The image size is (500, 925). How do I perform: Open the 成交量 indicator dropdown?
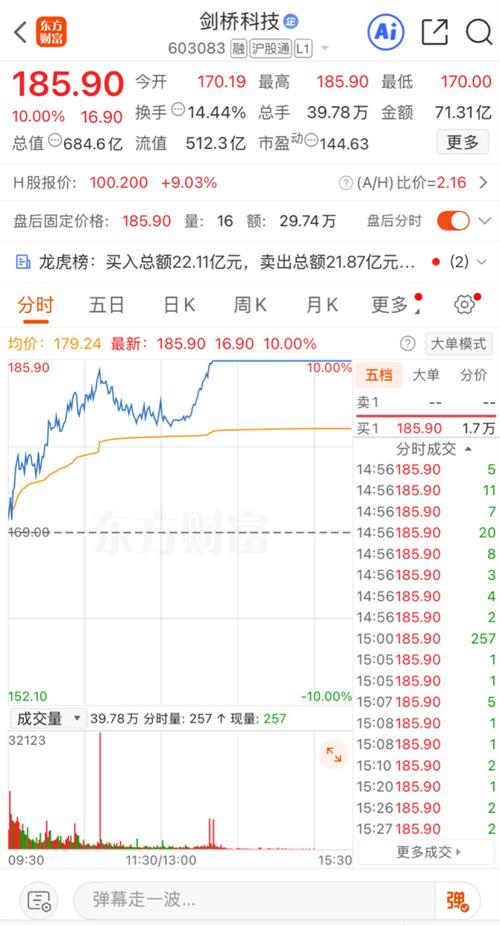coord(48,719)
